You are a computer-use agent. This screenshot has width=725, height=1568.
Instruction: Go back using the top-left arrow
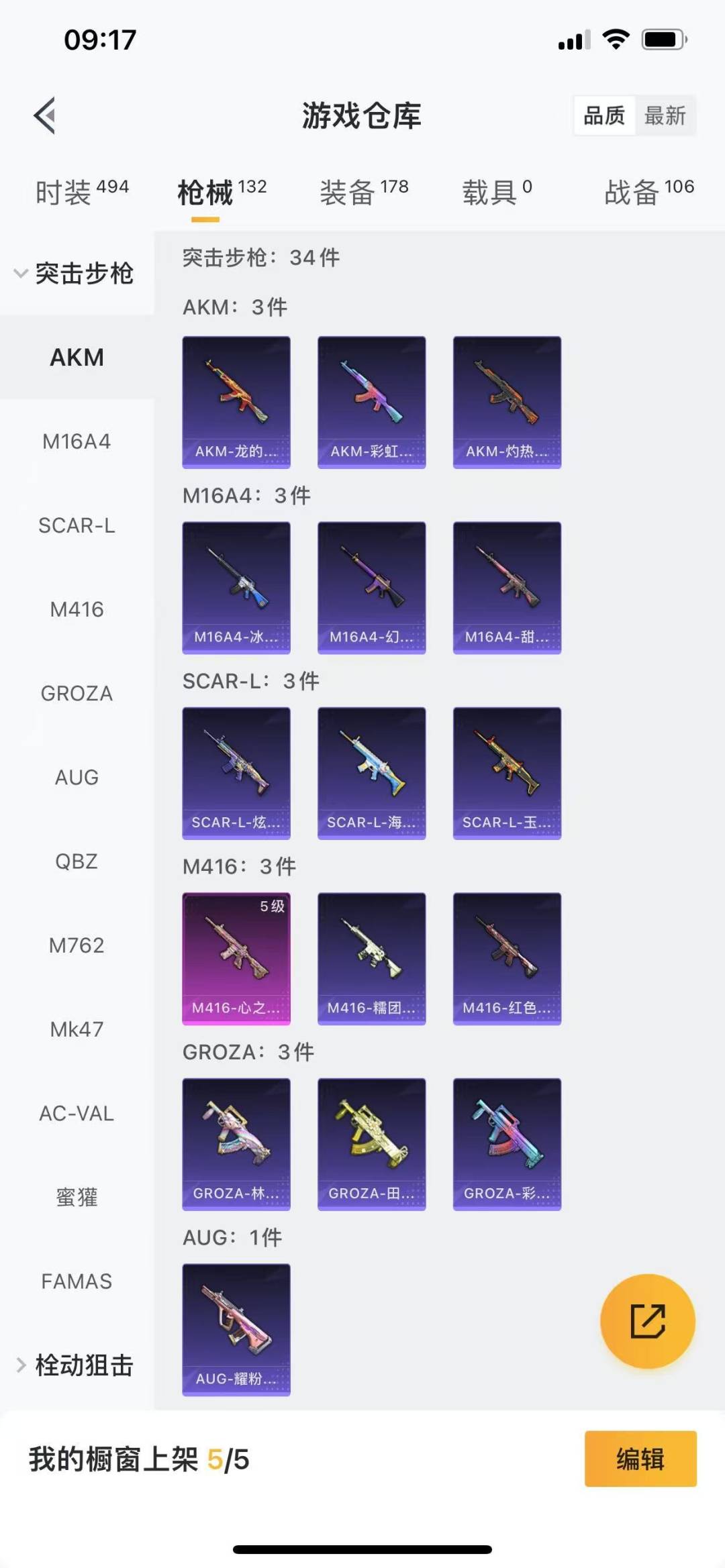[45, 116]
